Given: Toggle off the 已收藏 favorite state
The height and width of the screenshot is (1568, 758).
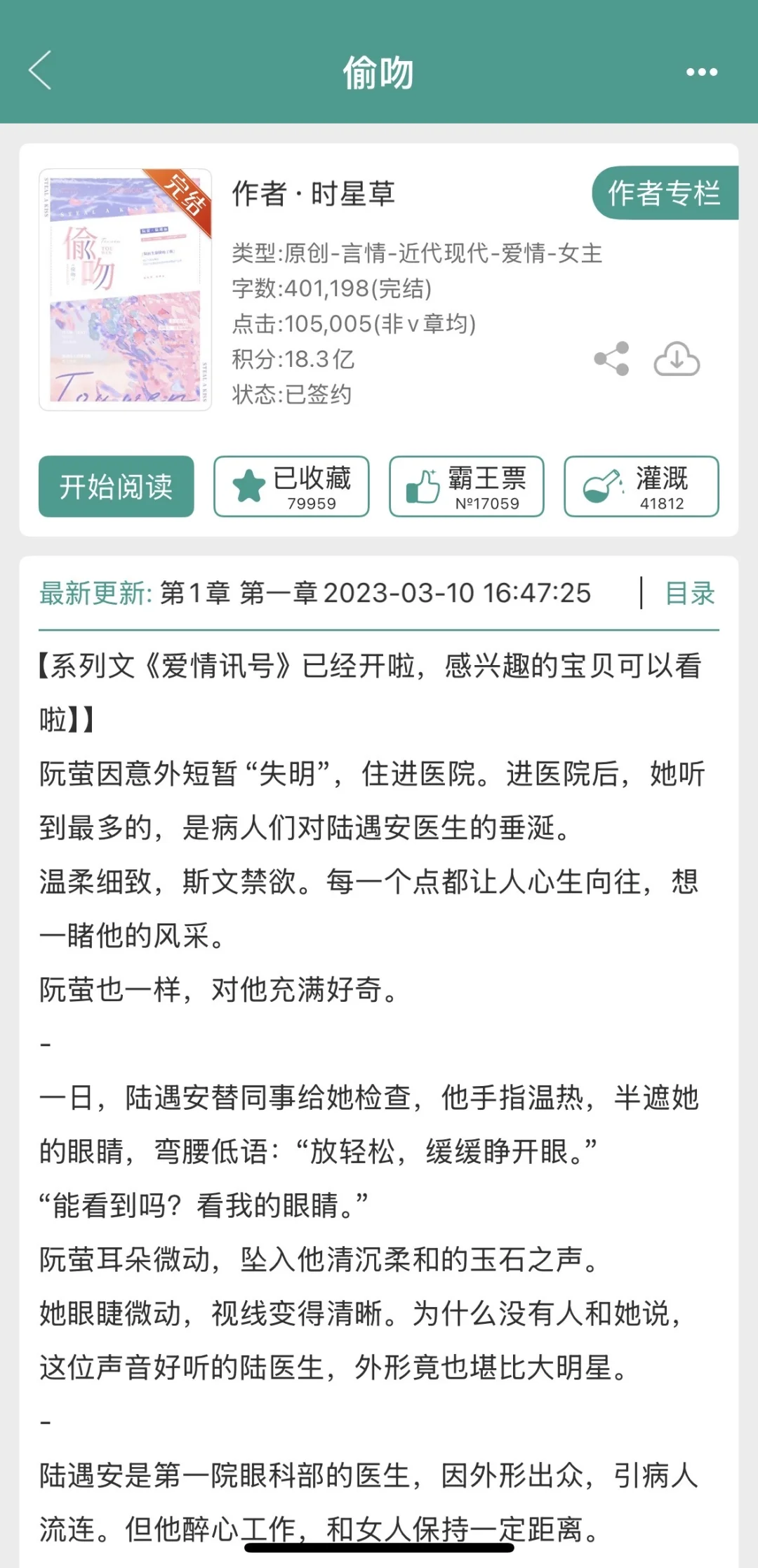Looking at the screenshot, I should click(291, 488).
